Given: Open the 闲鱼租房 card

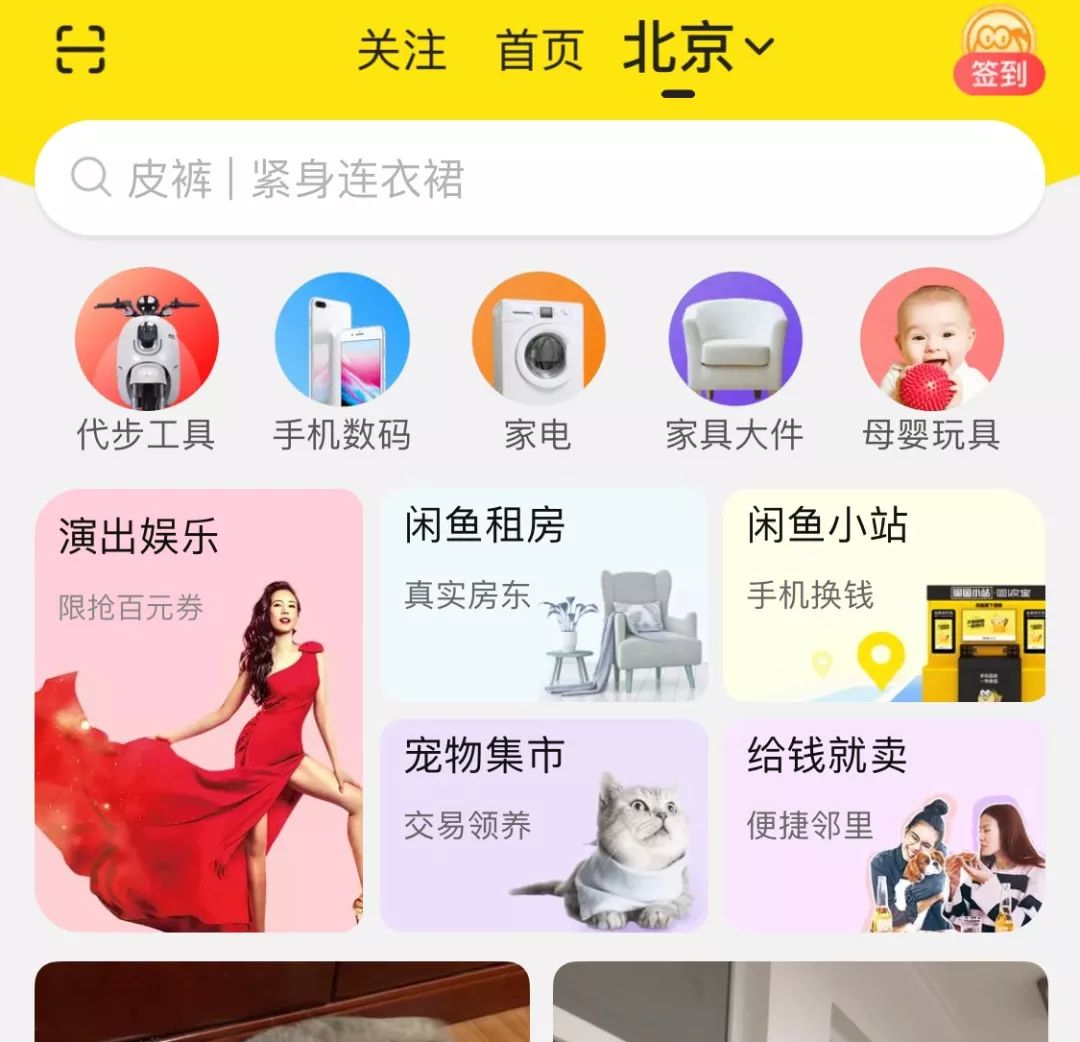Looking at the screenshot, I should [x=544, y=596].
